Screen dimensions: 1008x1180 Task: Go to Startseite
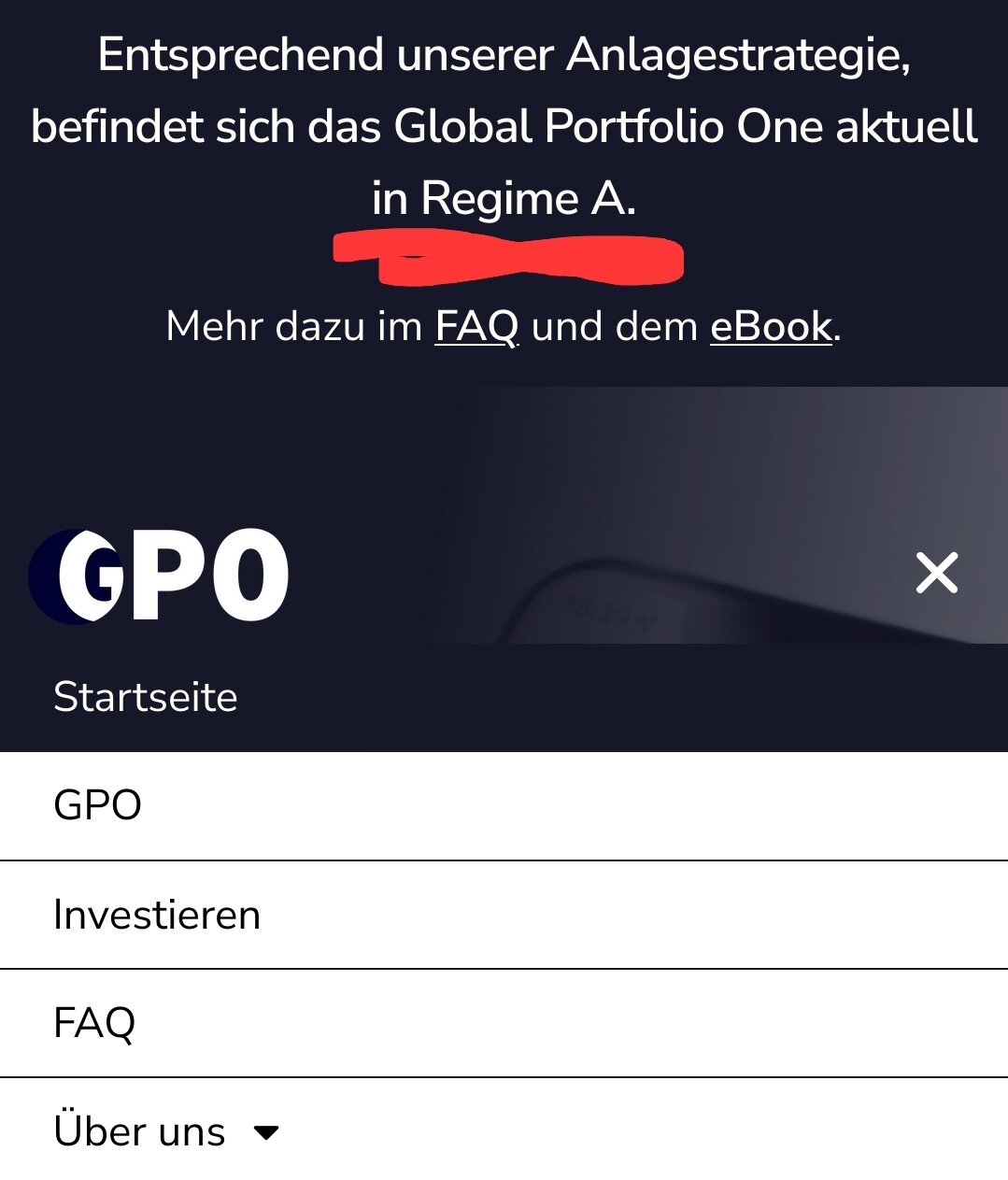pos(146,697)
